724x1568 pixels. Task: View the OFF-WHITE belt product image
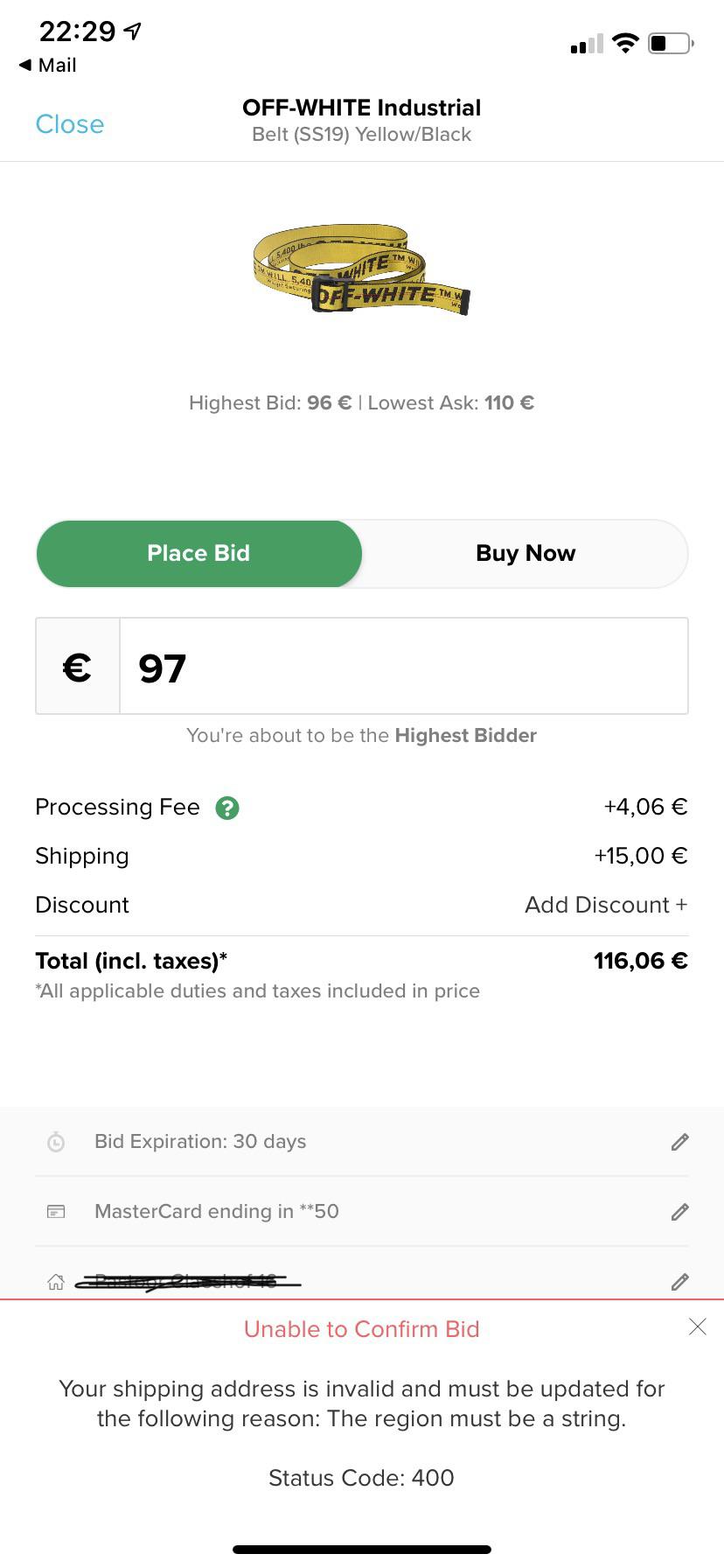362,271
